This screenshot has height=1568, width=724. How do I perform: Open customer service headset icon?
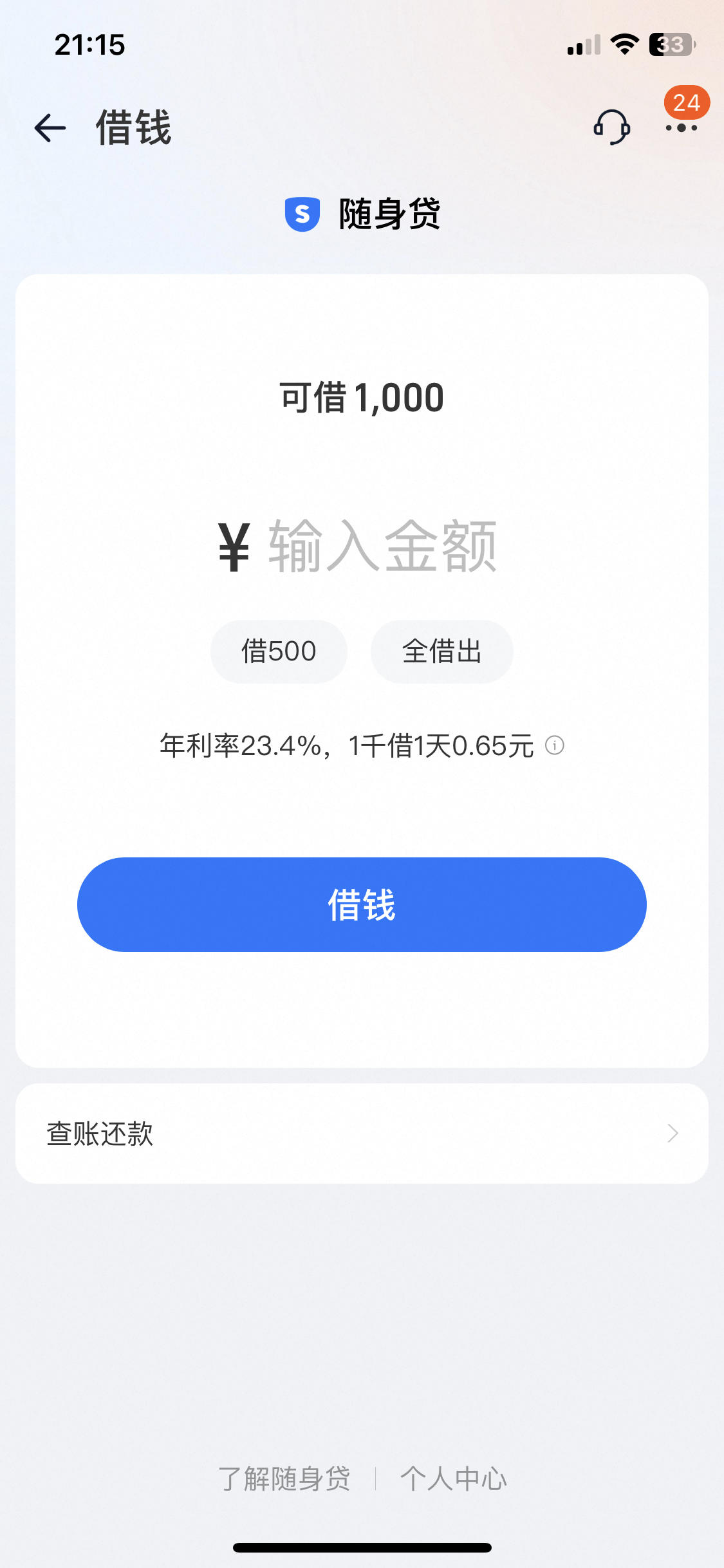[x=611, y=127]
